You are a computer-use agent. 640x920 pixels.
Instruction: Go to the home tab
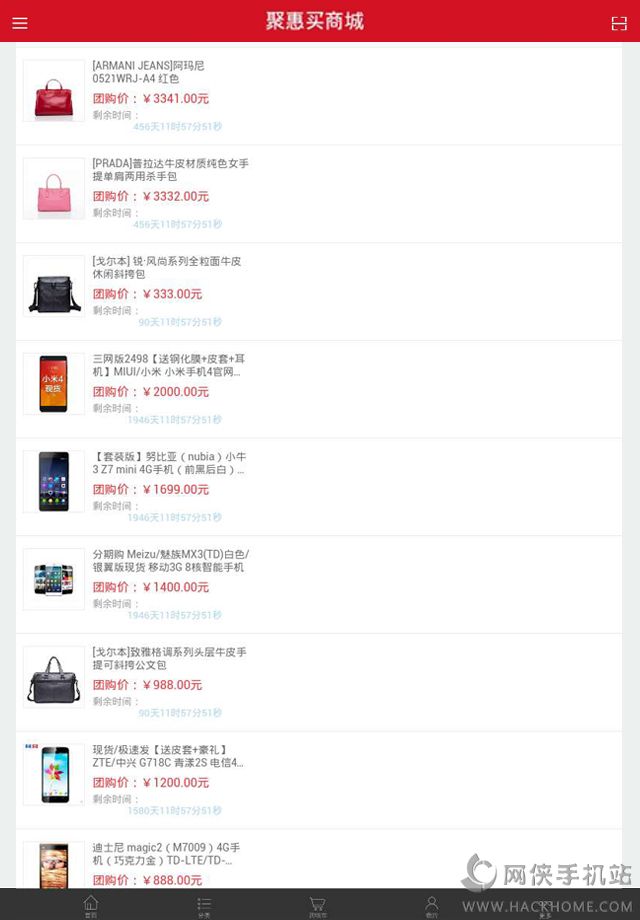(91, 905)
